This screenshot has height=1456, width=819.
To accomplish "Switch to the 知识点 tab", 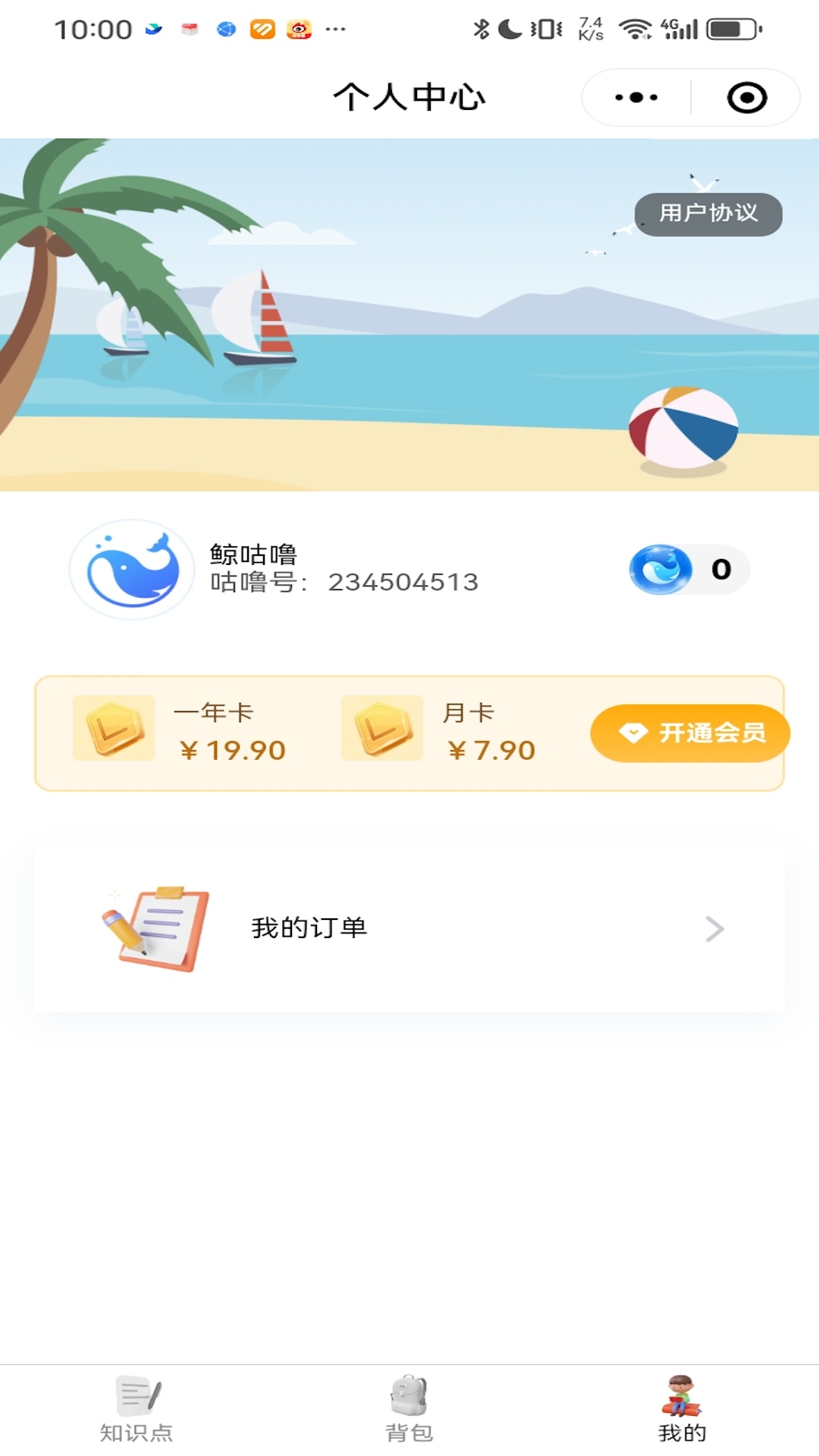I will 136,1410.
